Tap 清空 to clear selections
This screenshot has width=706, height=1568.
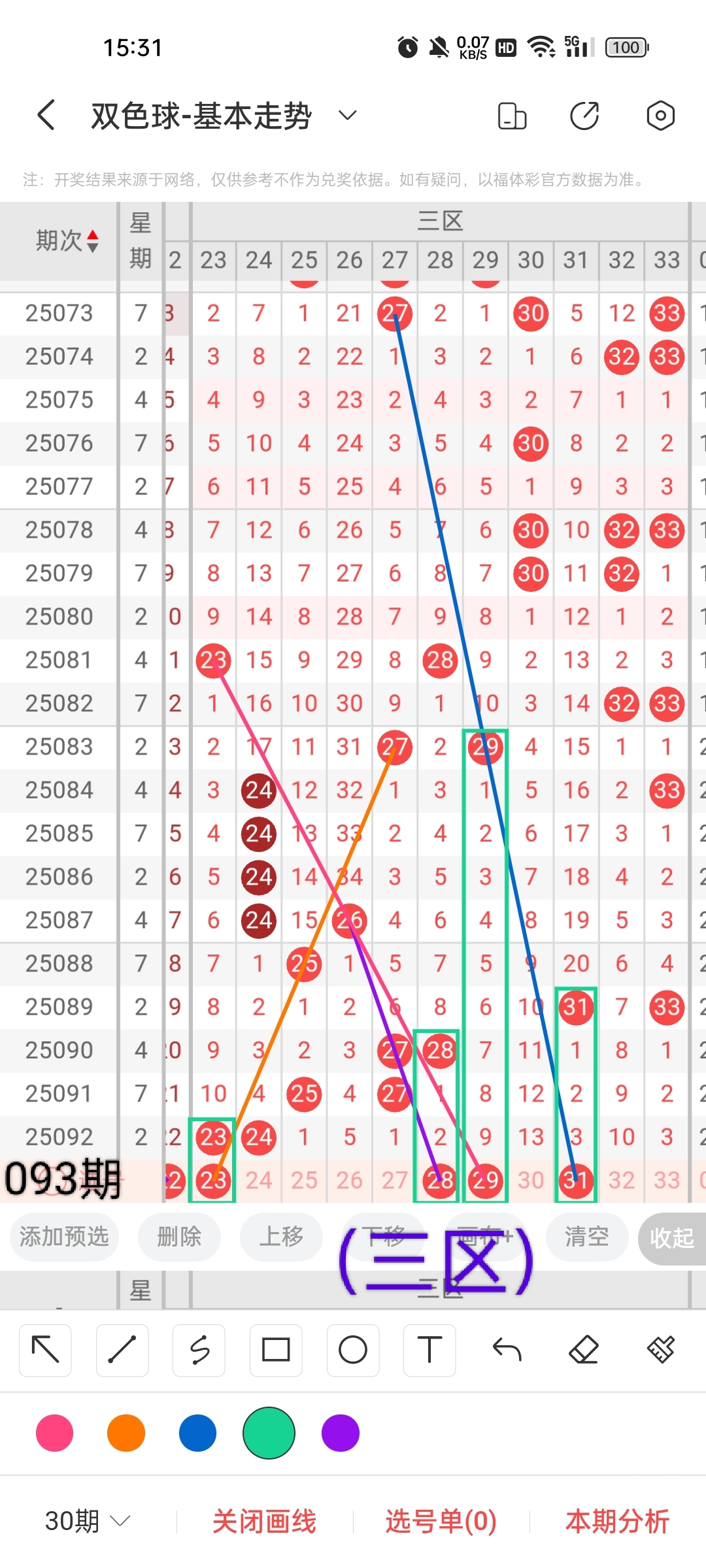pos(587,1236)
